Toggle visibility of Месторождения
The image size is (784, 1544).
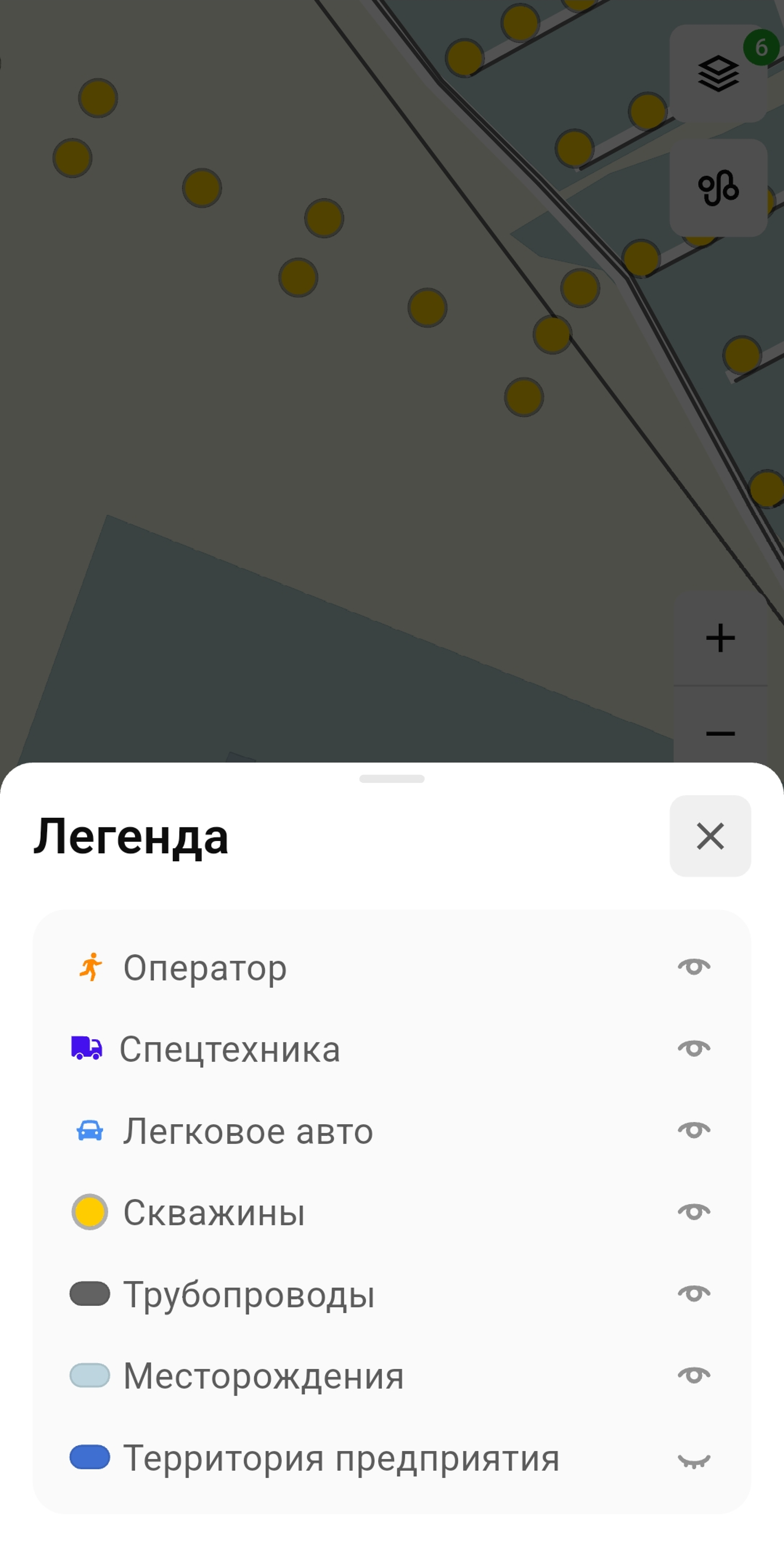694,1374
